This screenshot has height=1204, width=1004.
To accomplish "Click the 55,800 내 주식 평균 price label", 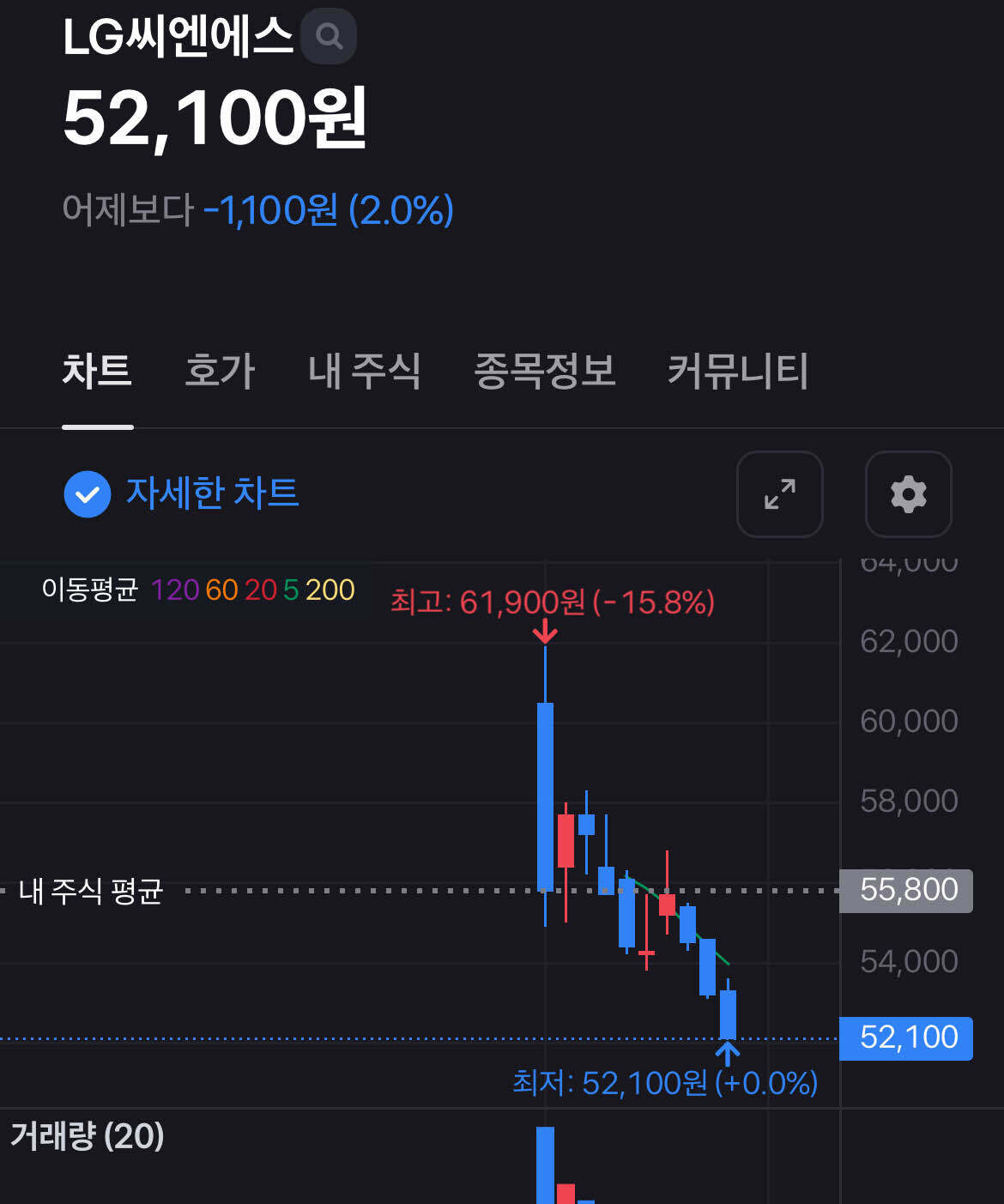I will [905, 890].
